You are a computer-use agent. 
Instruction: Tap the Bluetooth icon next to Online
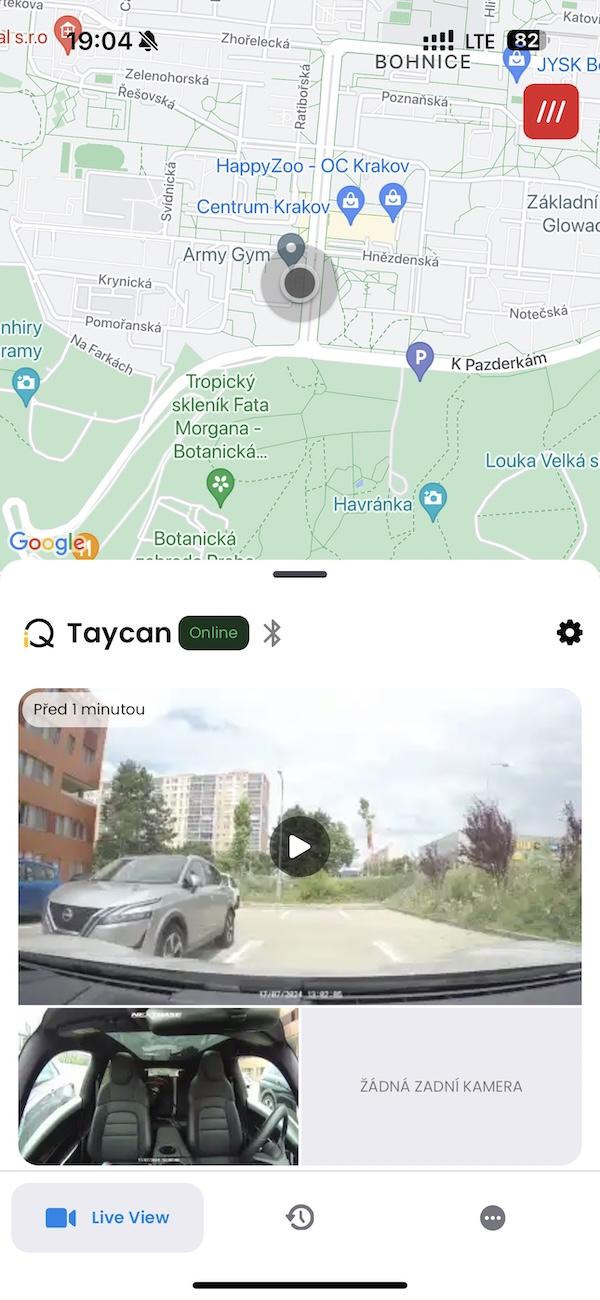click(272, 633)
